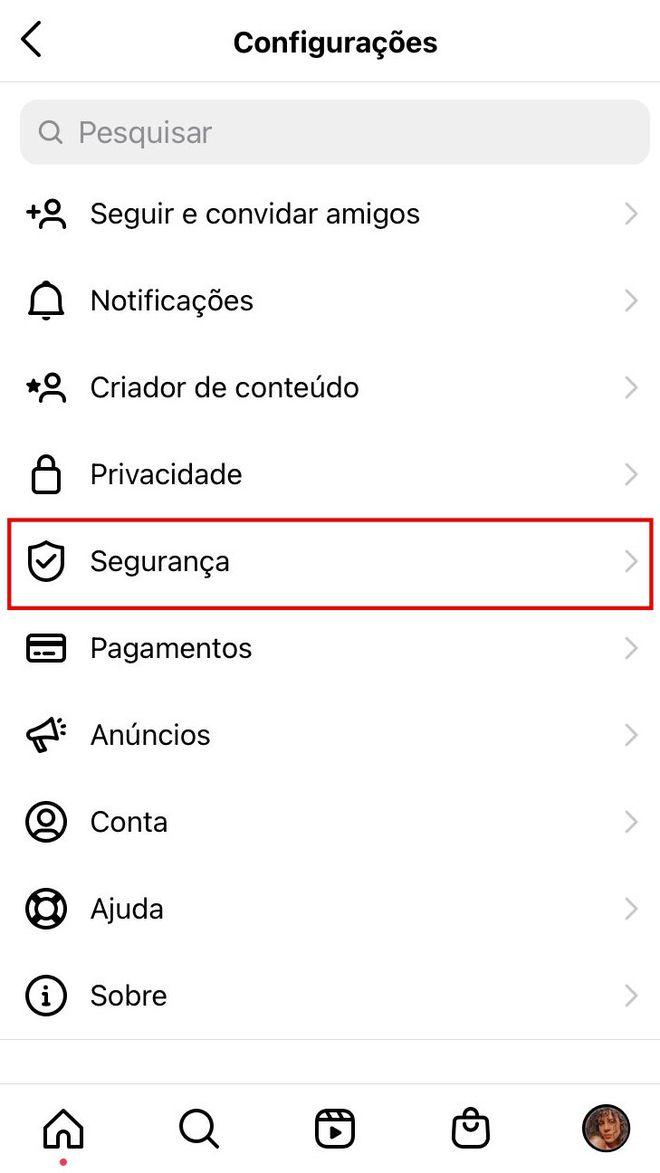
Task: Open Criador de conteúdo settings
Action: pos(330,388)
